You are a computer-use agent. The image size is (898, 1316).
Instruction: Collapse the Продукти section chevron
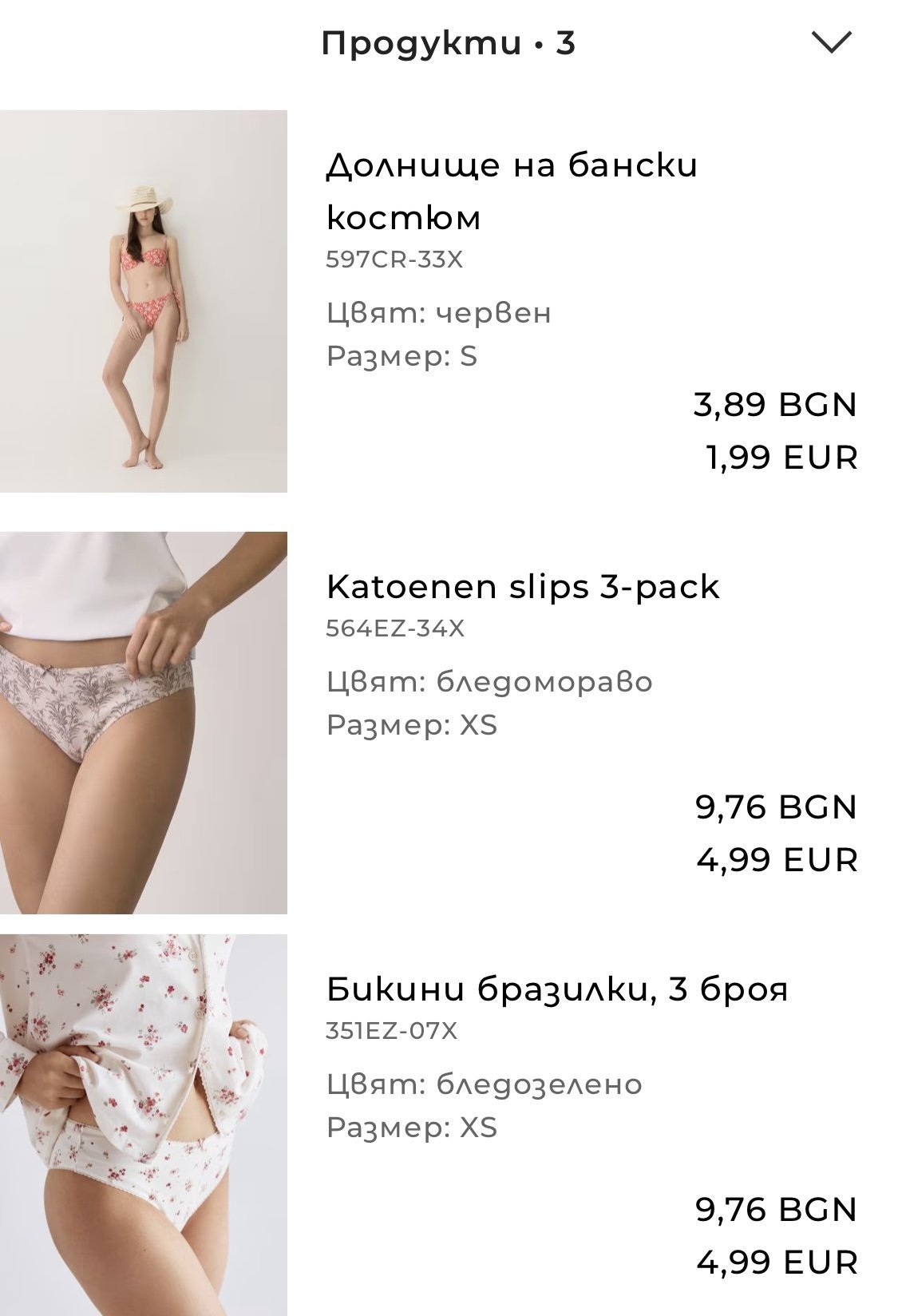(x=831, y=42)
